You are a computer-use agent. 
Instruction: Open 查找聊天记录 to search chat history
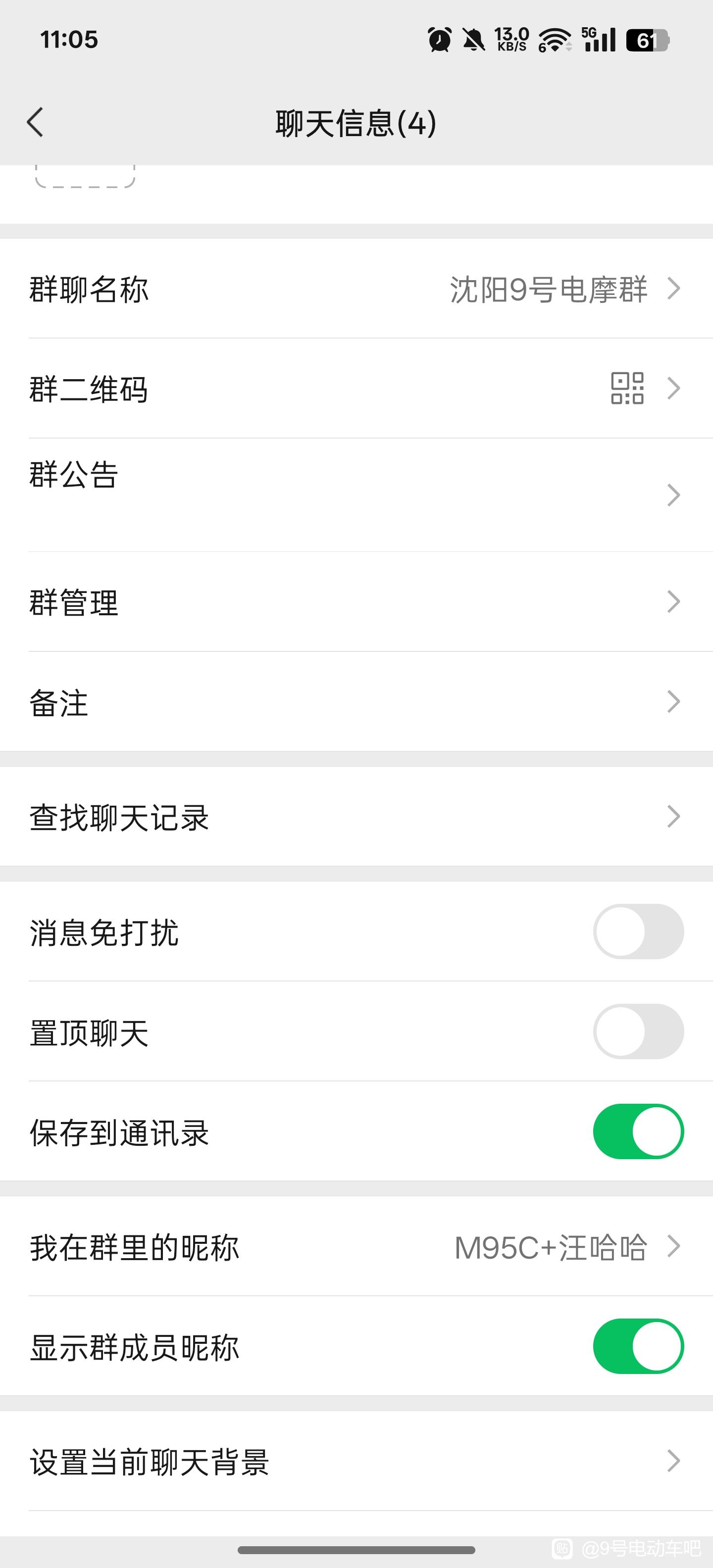coord(356,816)
